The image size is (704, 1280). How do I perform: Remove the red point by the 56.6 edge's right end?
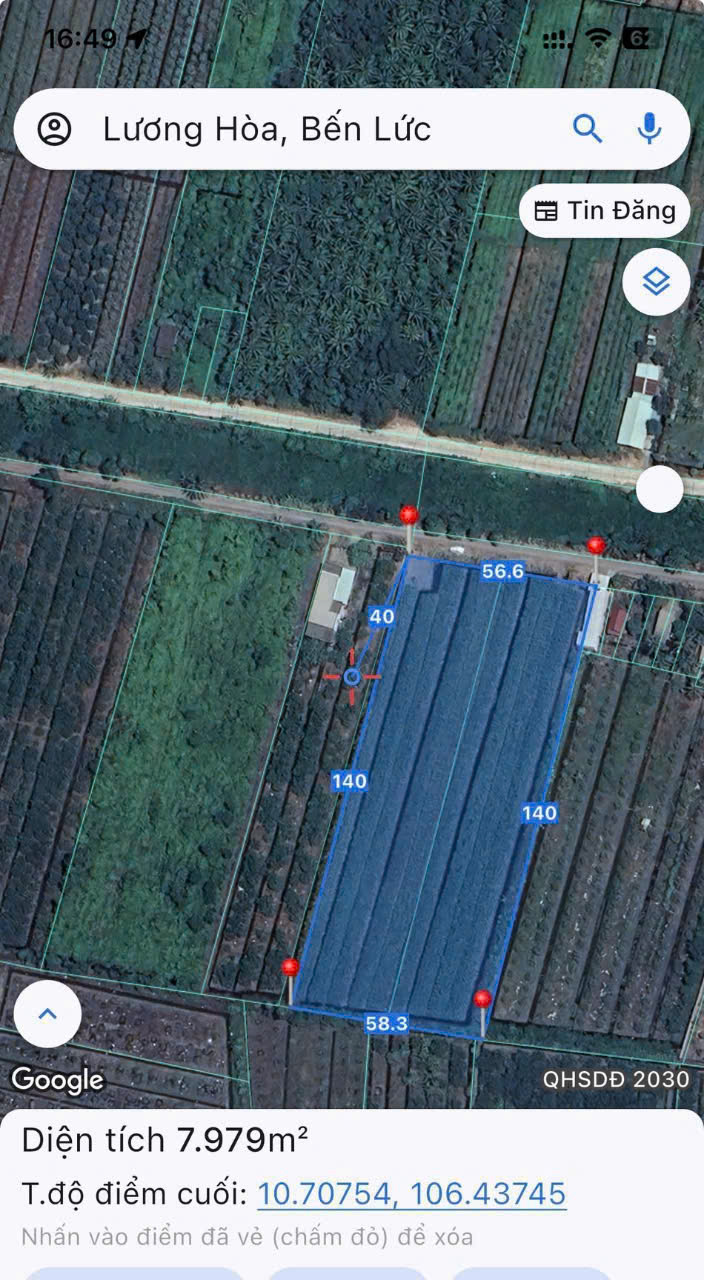pyautogui.click(x=596, y=546)
